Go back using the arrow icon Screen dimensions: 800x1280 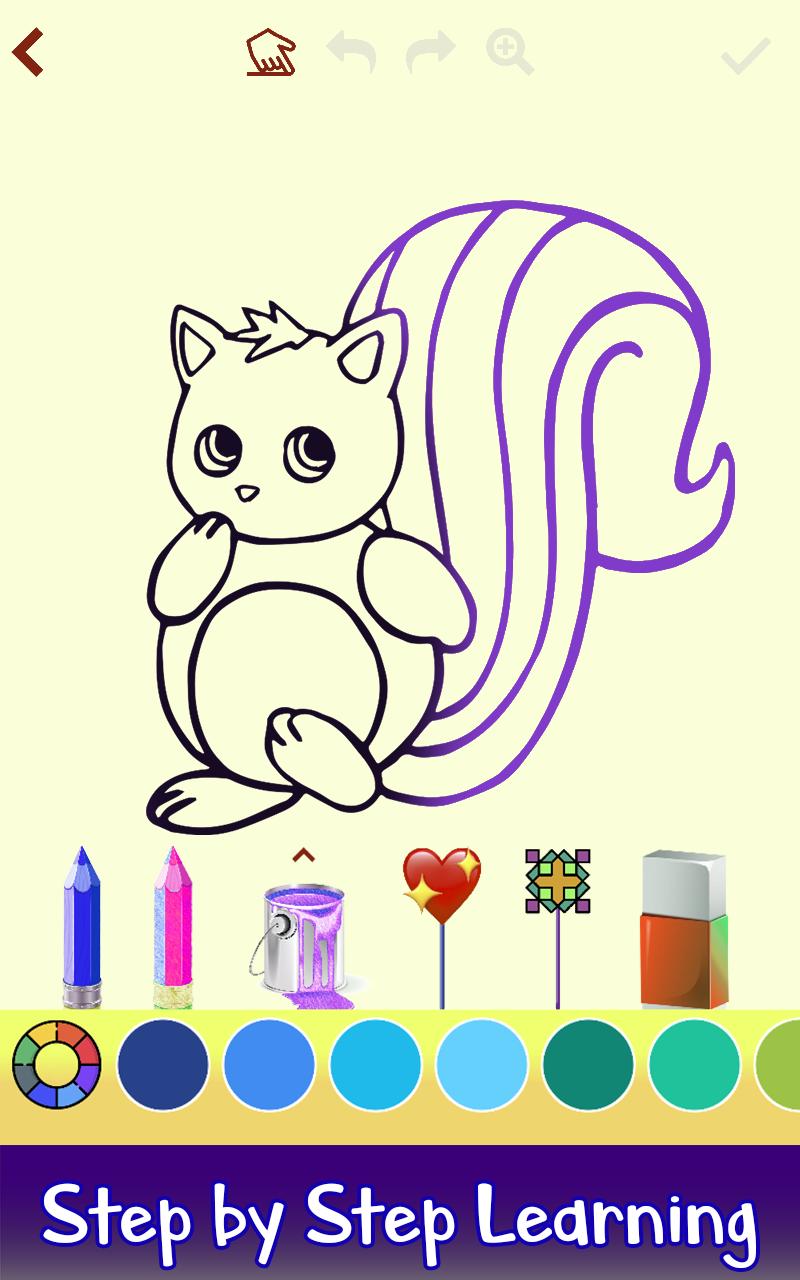tap(29, 53)
